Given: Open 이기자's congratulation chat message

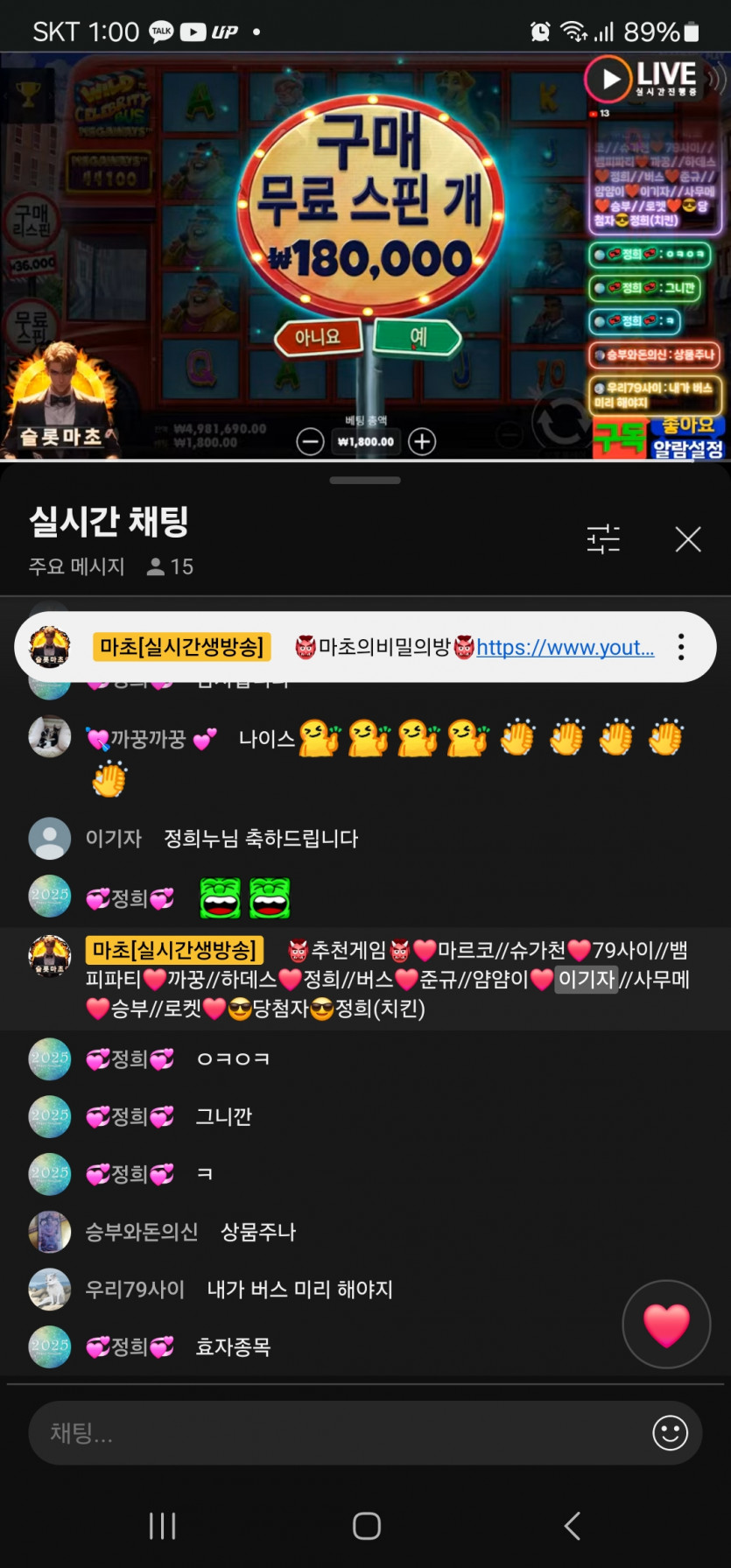Looking at the screenshot, I should pyautogui.click(x=261, y=839).
